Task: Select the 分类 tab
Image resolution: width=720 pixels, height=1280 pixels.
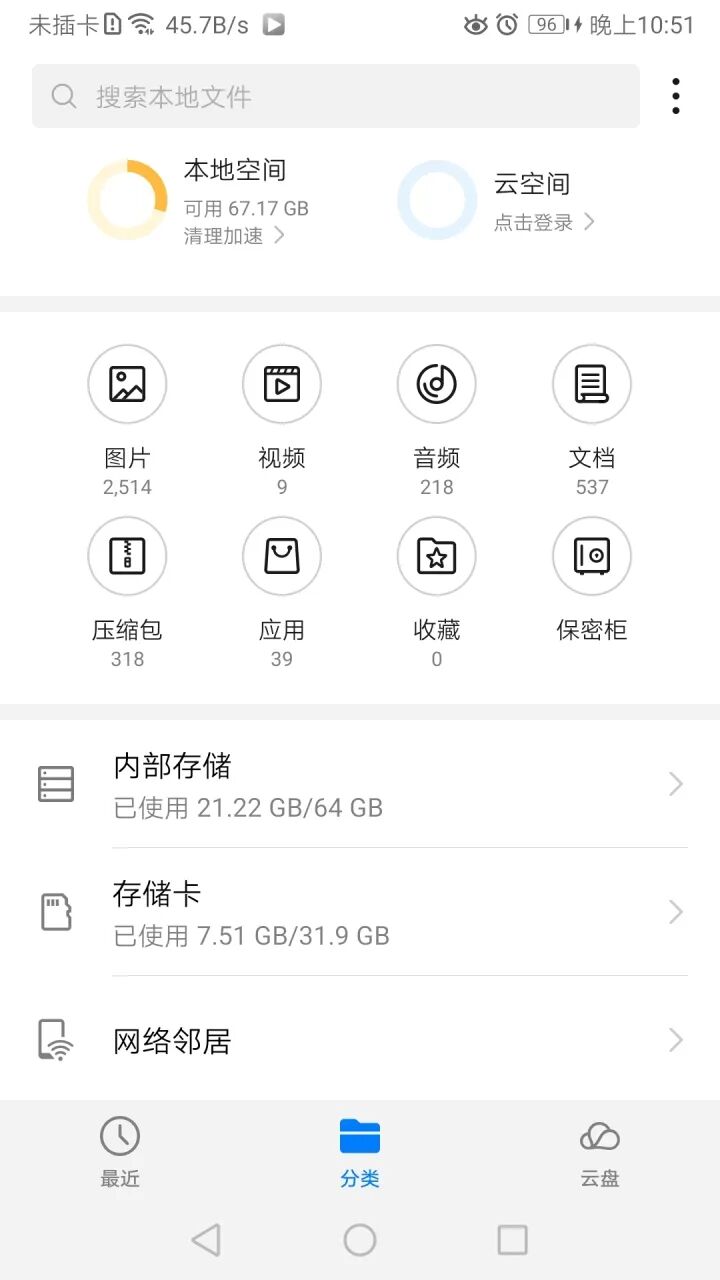Action: pyautogui.click(x=360, y=1152)
